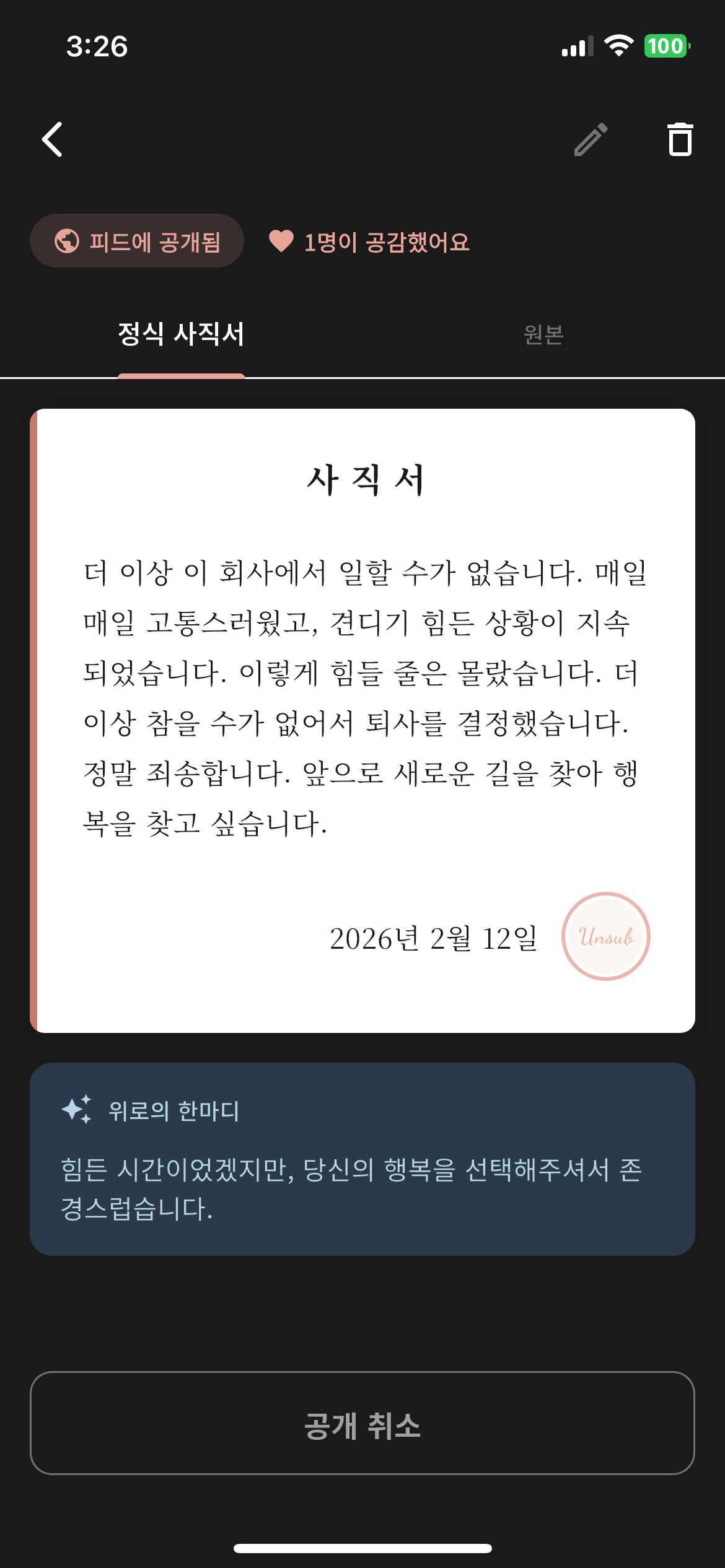Screen dimensions: 725x1568
Task: Tap the Wi-Fi icon in the status bar
Action: (x=620, y=46)
